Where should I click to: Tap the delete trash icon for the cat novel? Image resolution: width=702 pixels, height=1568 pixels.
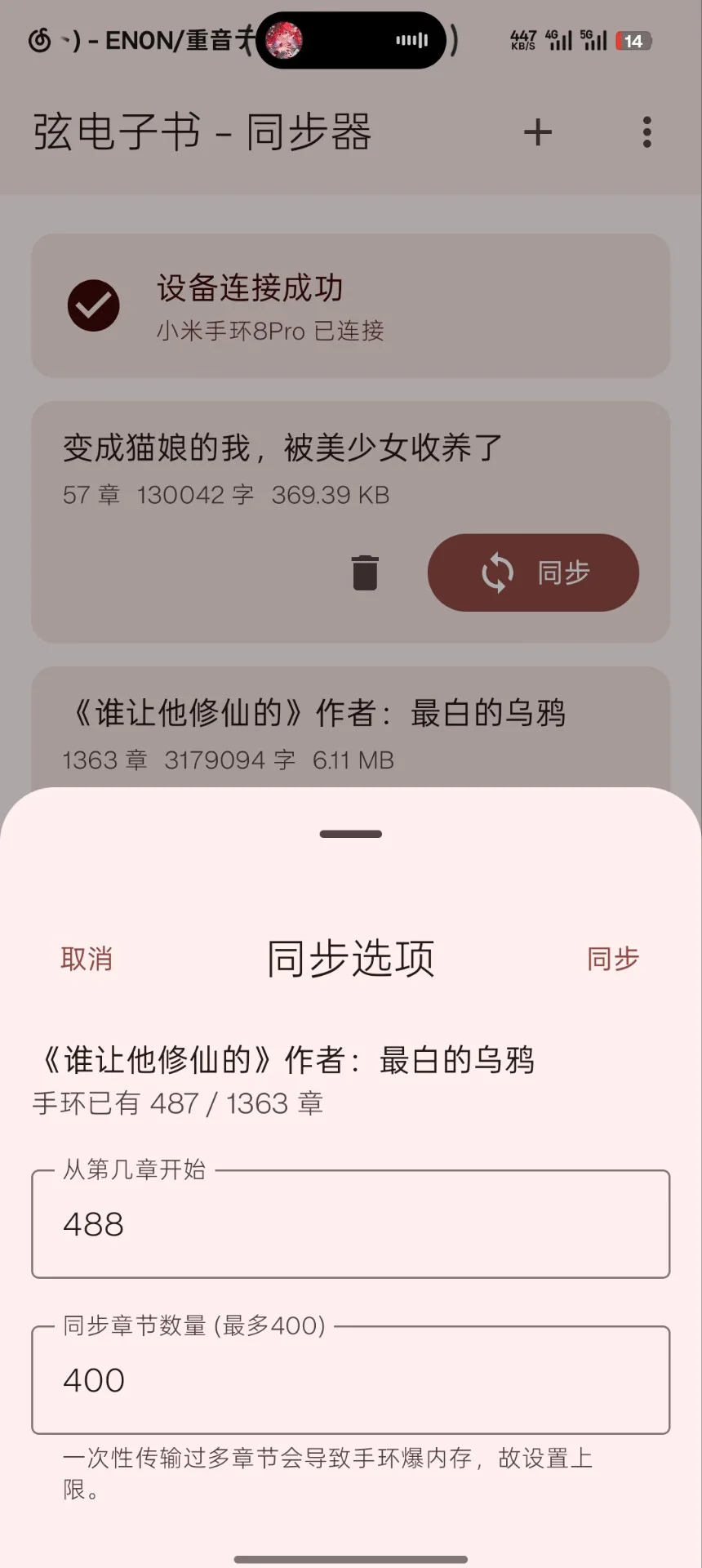(x=365, y=572)
